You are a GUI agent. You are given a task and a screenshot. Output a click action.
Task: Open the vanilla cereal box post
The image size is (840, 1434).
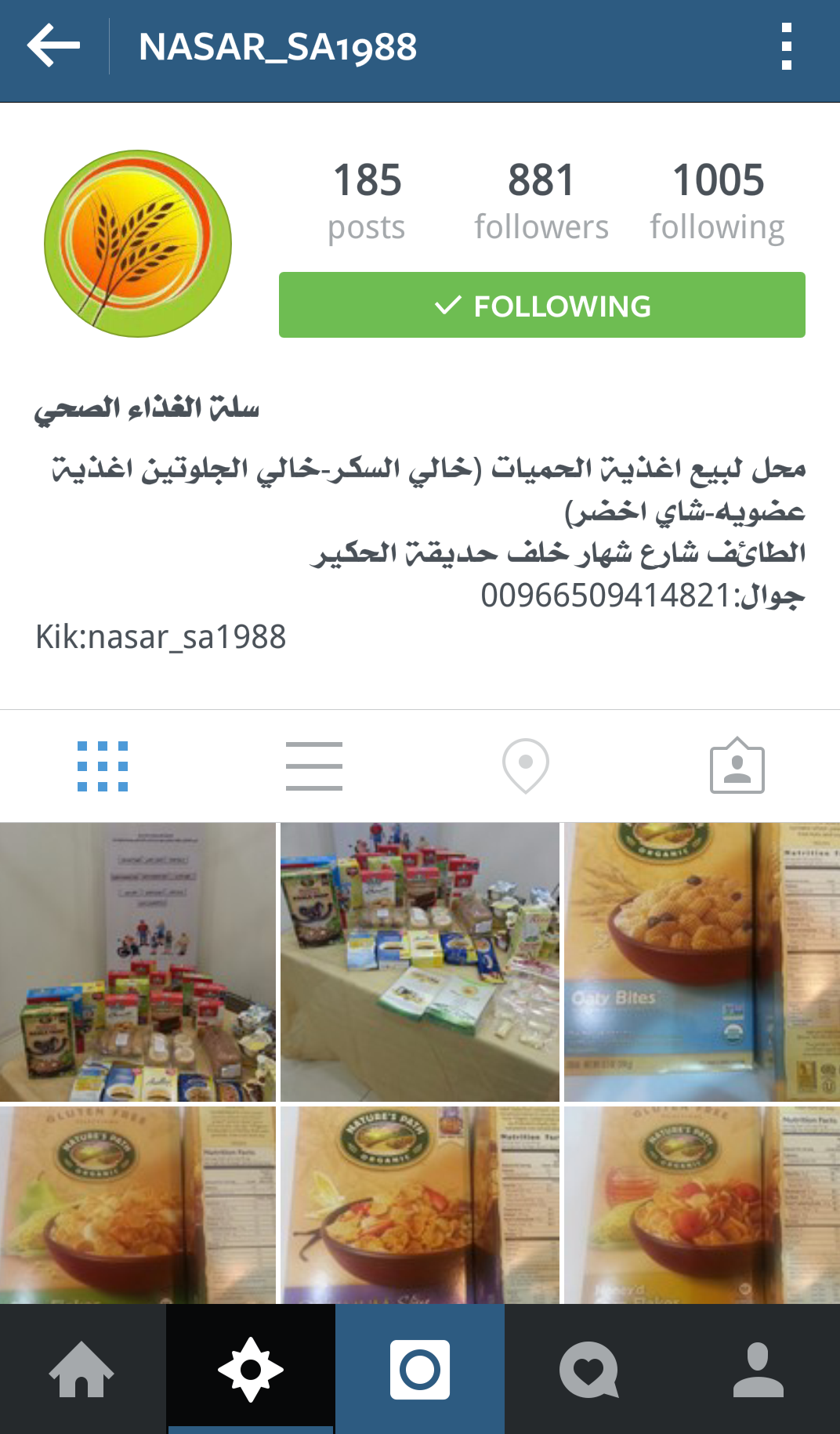tap(420, 1205)
